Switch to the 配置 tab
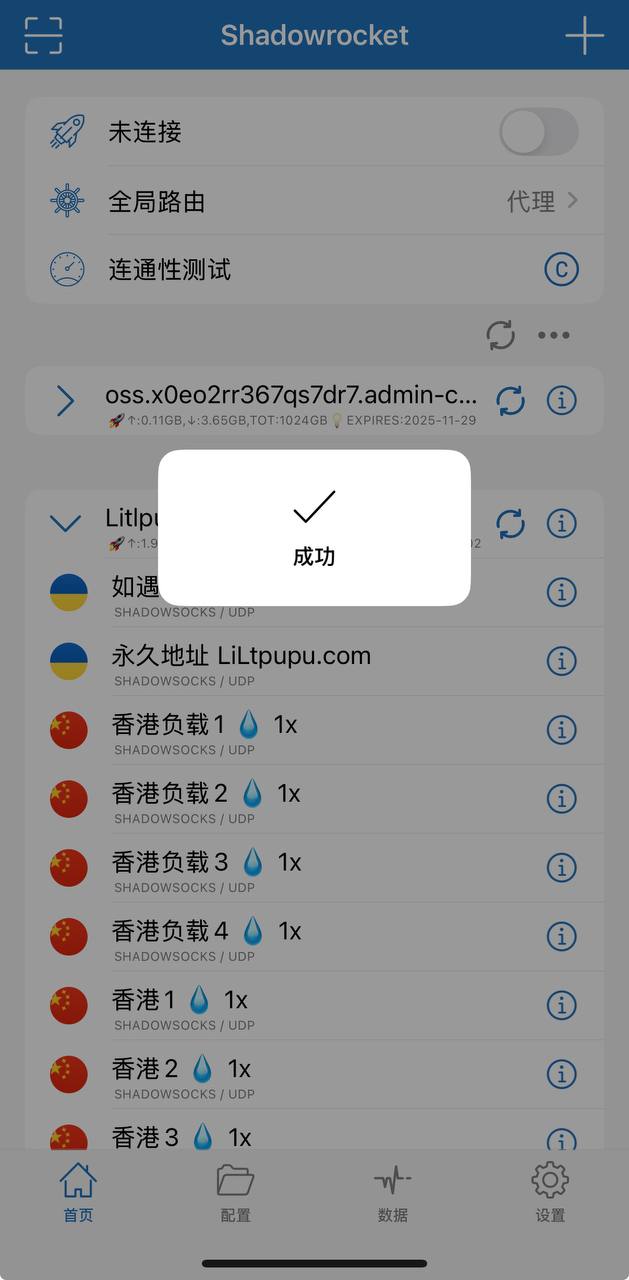This screenshot has height=1280, width=629. pyautogui.click(x=235, y=1194)
